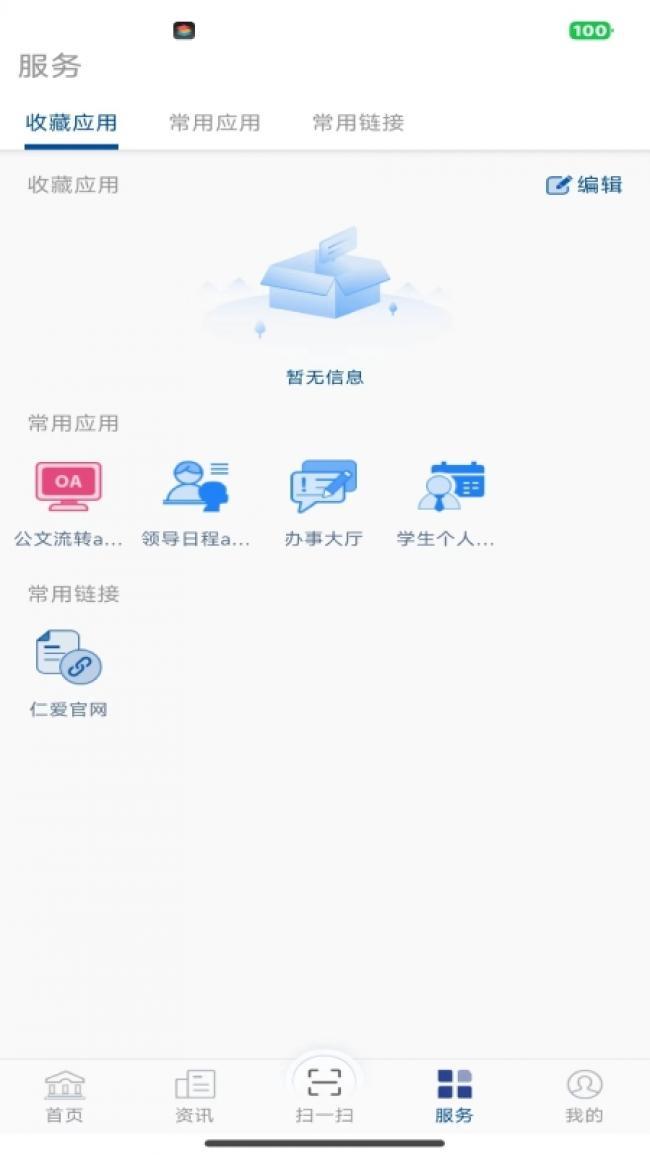Select the 服务 bottom tab

454,1097
